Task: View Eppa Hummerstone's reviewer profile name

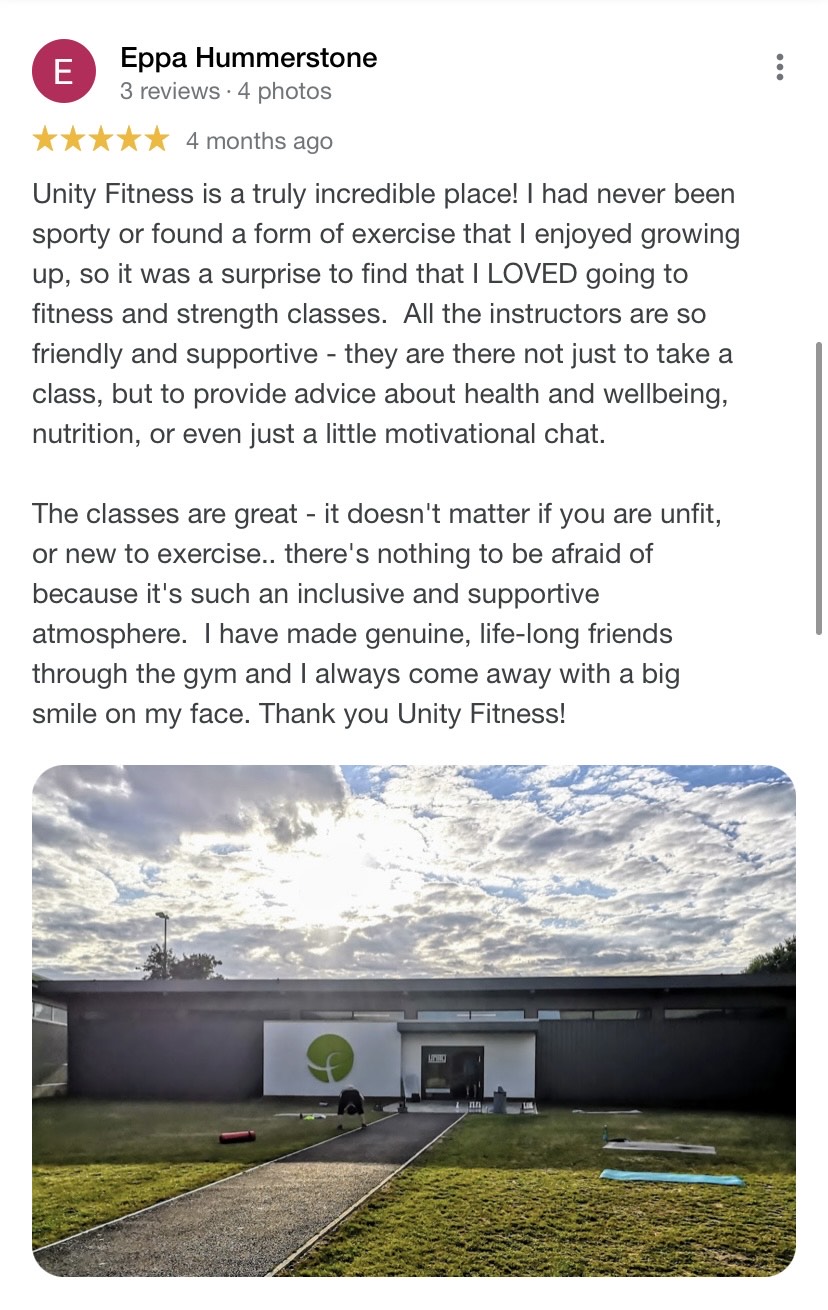Action: click(x=248, y=58)
